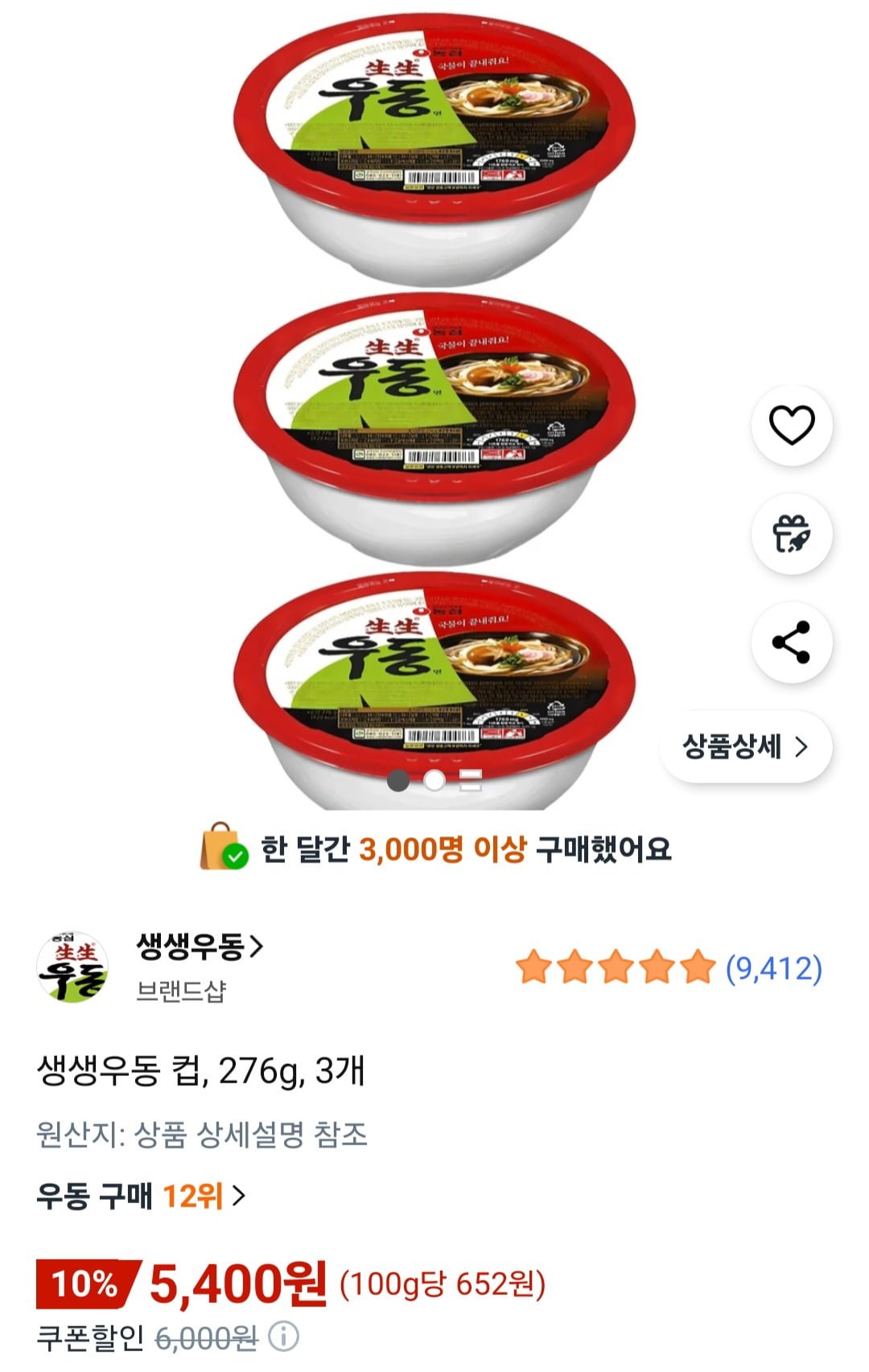Send this product as a gift
Image resolution: width=869 pixels, height=1372 pixels.
pos(792,534)
